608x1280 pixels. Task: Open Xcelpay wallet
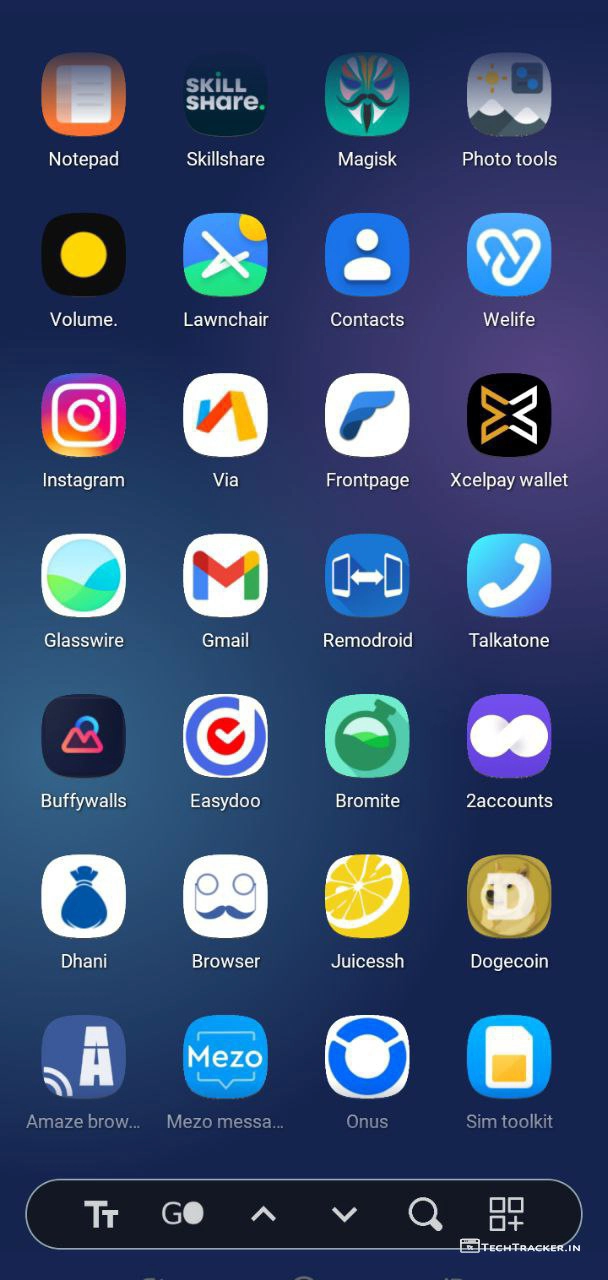(x=509, y=416)
